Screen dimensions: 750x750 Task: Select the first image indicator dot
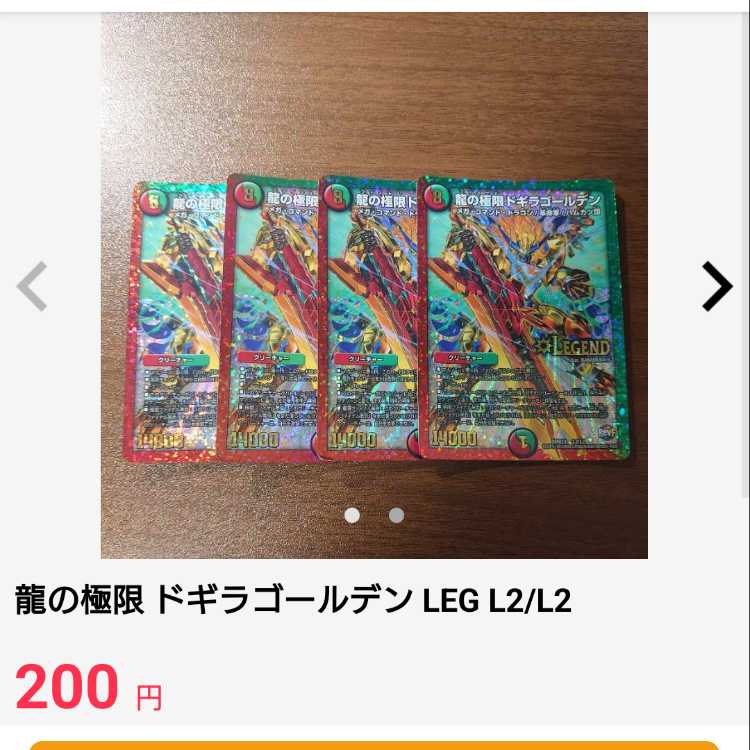(x=352, y=515)
